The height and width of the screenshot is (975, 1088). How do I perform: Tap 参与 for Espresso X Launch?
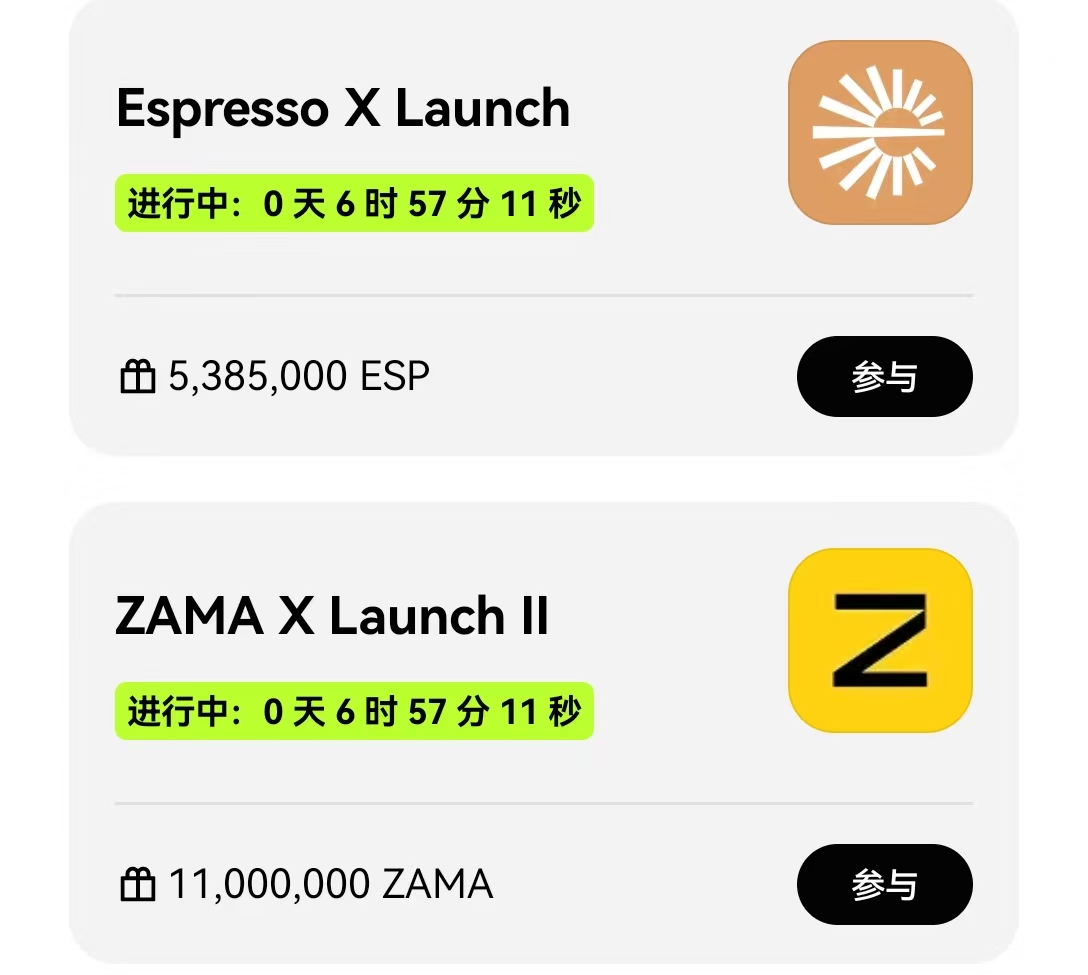(x=884, y=377)
